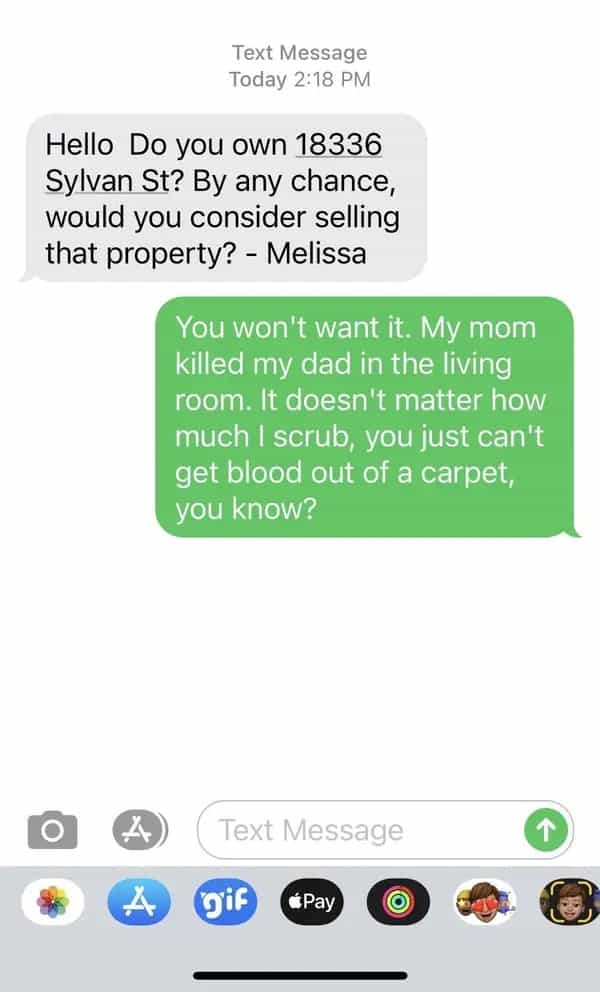Open the App Store in app strip

tap(139, 902)
